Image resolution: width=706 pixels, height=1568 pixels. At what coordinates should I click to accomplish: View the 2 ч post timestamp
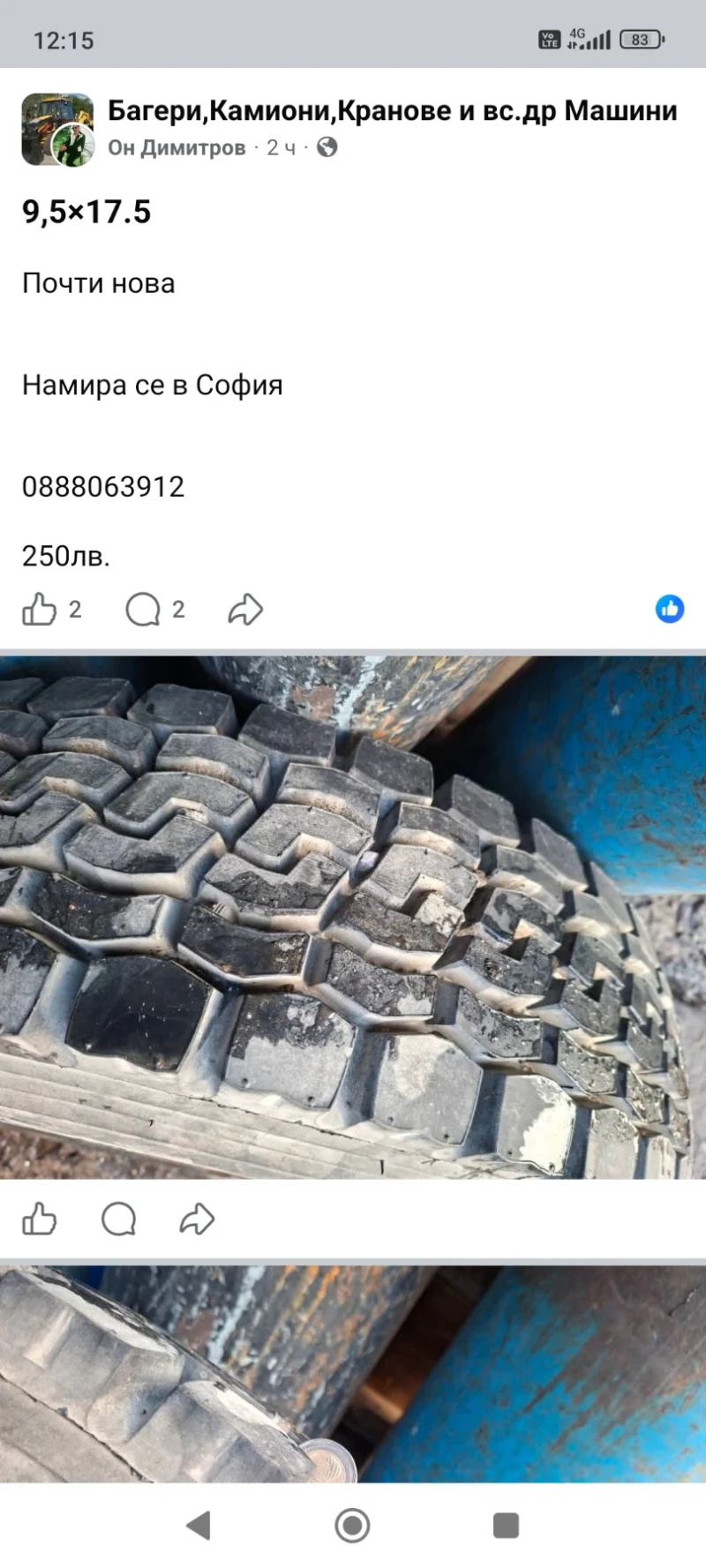coord(281,147)
